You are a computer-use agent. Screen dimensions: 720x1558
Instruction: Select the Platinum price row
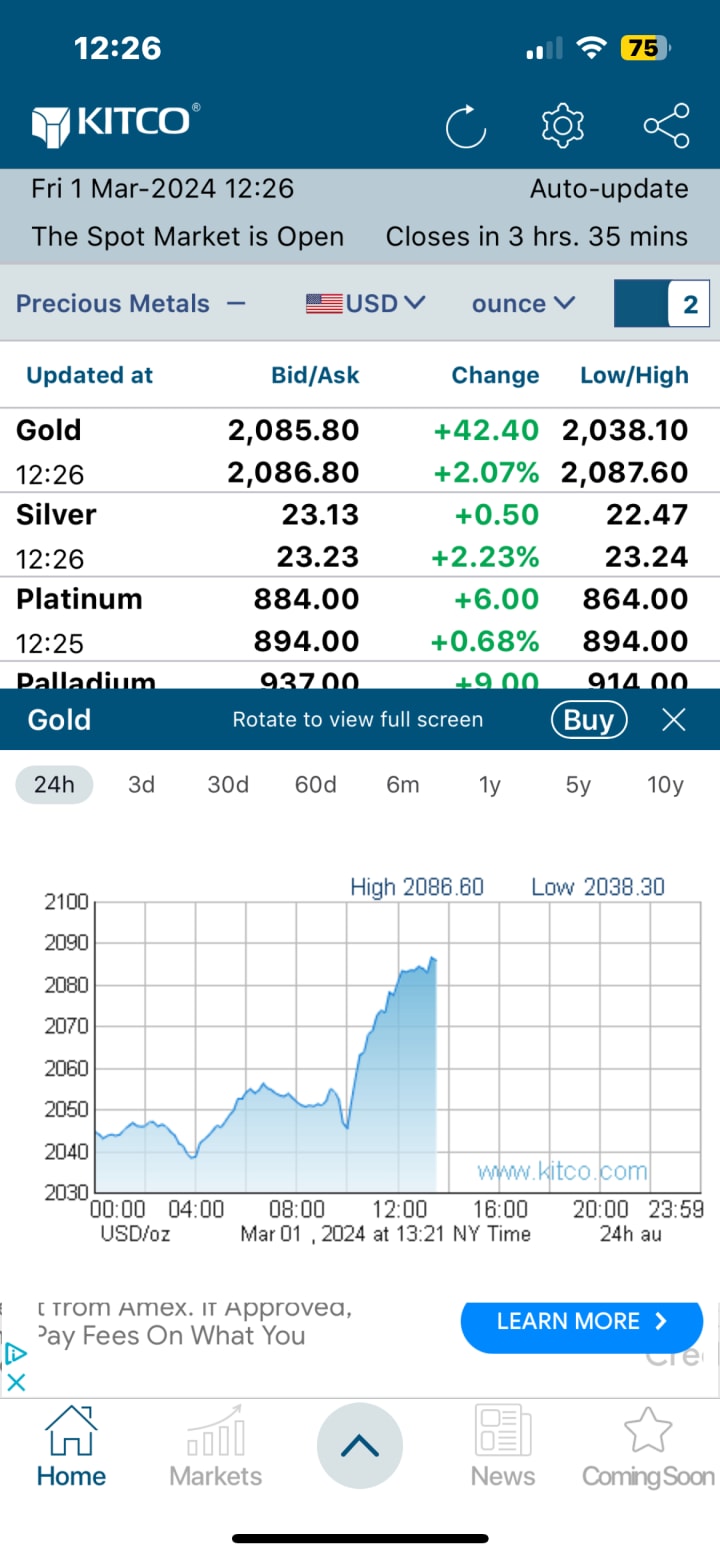click(360, 620)
